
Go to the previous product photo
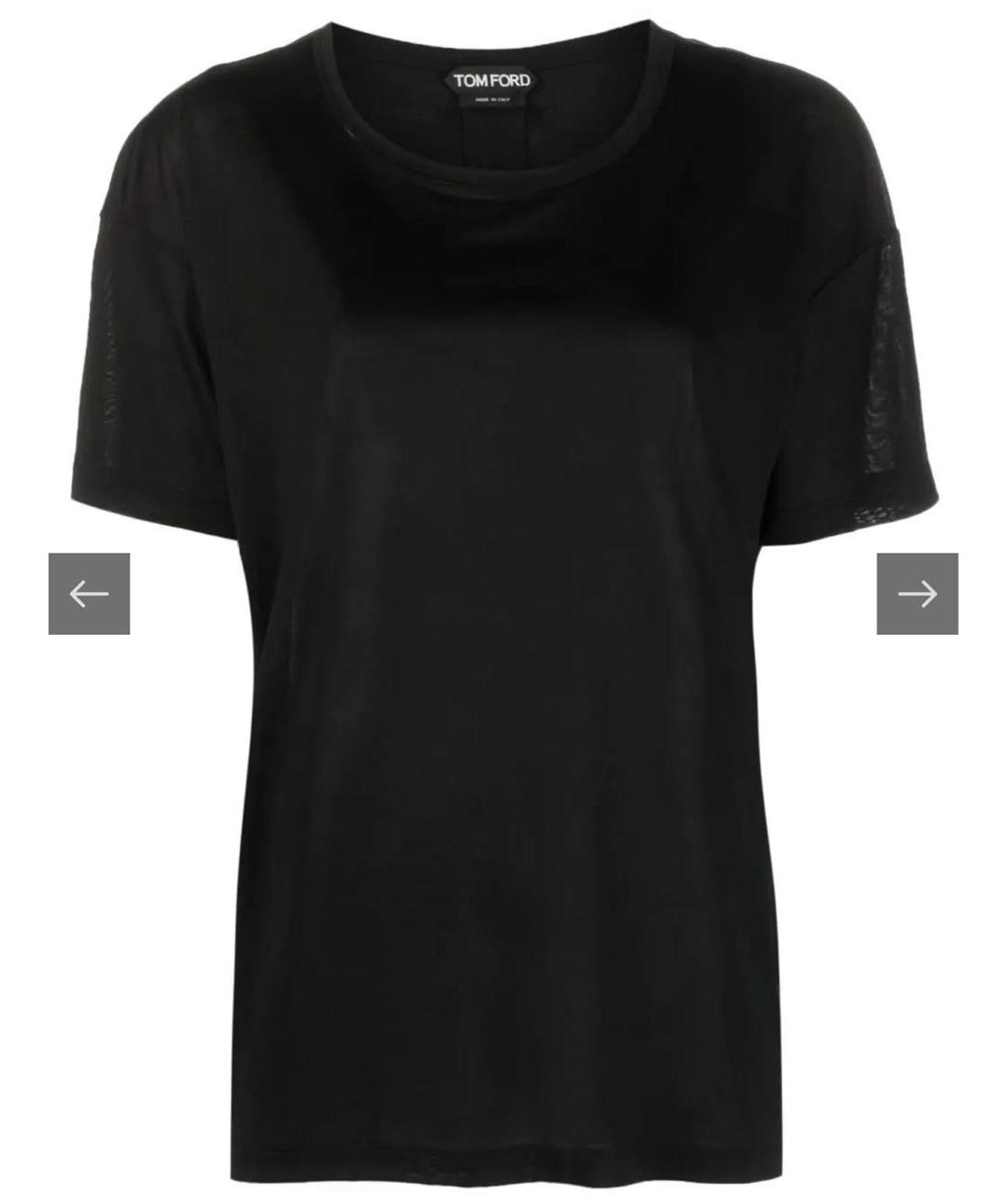pos(90,594)
